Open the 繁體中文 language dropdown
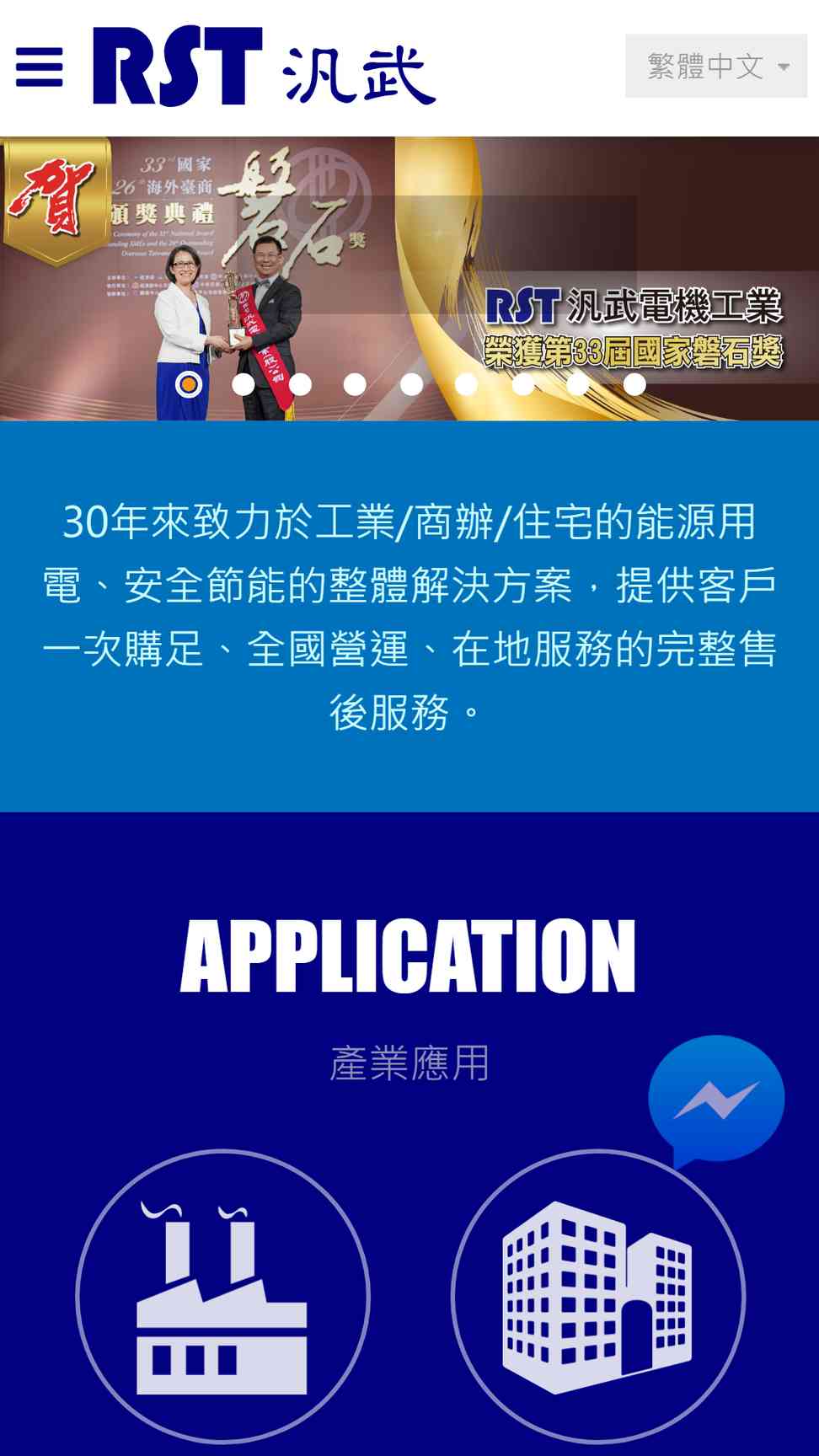 (x=716, y=66)
